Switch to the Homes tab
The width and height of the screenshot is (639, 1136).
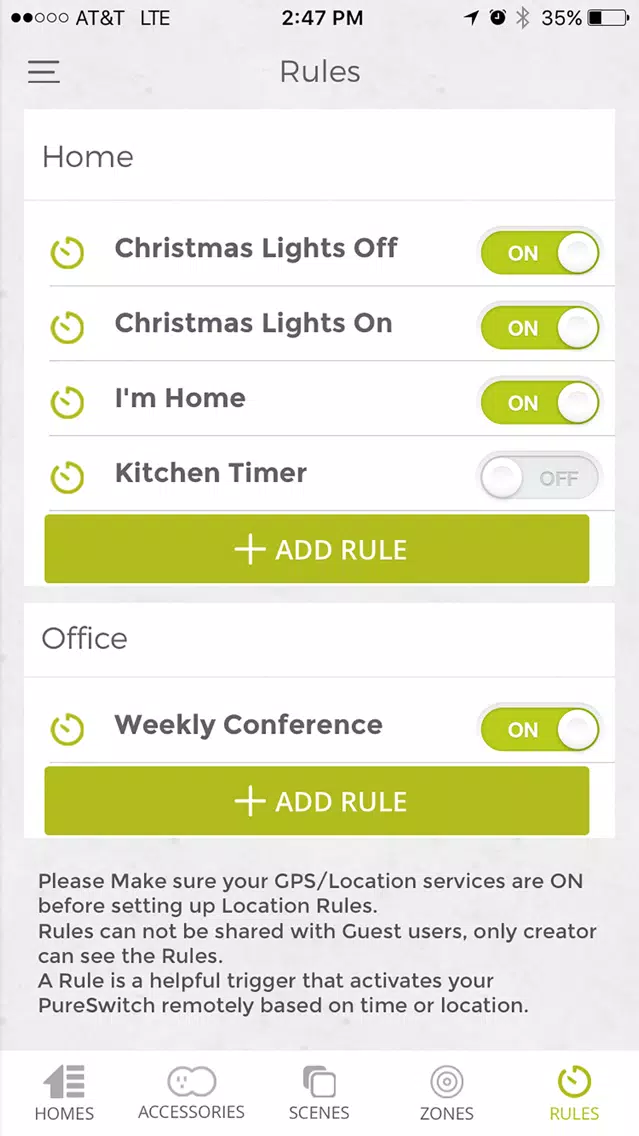tap(64, 1093)
